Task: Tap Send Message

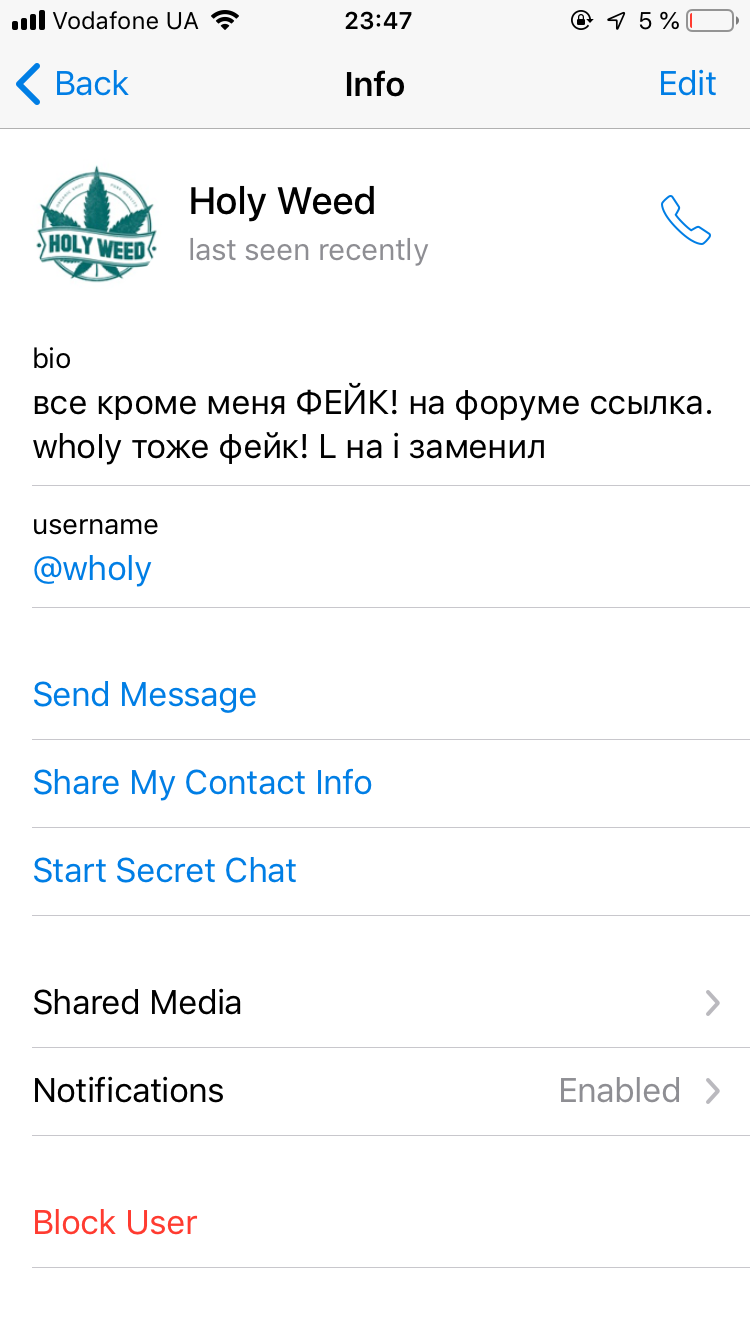Action: coord(375,695)
